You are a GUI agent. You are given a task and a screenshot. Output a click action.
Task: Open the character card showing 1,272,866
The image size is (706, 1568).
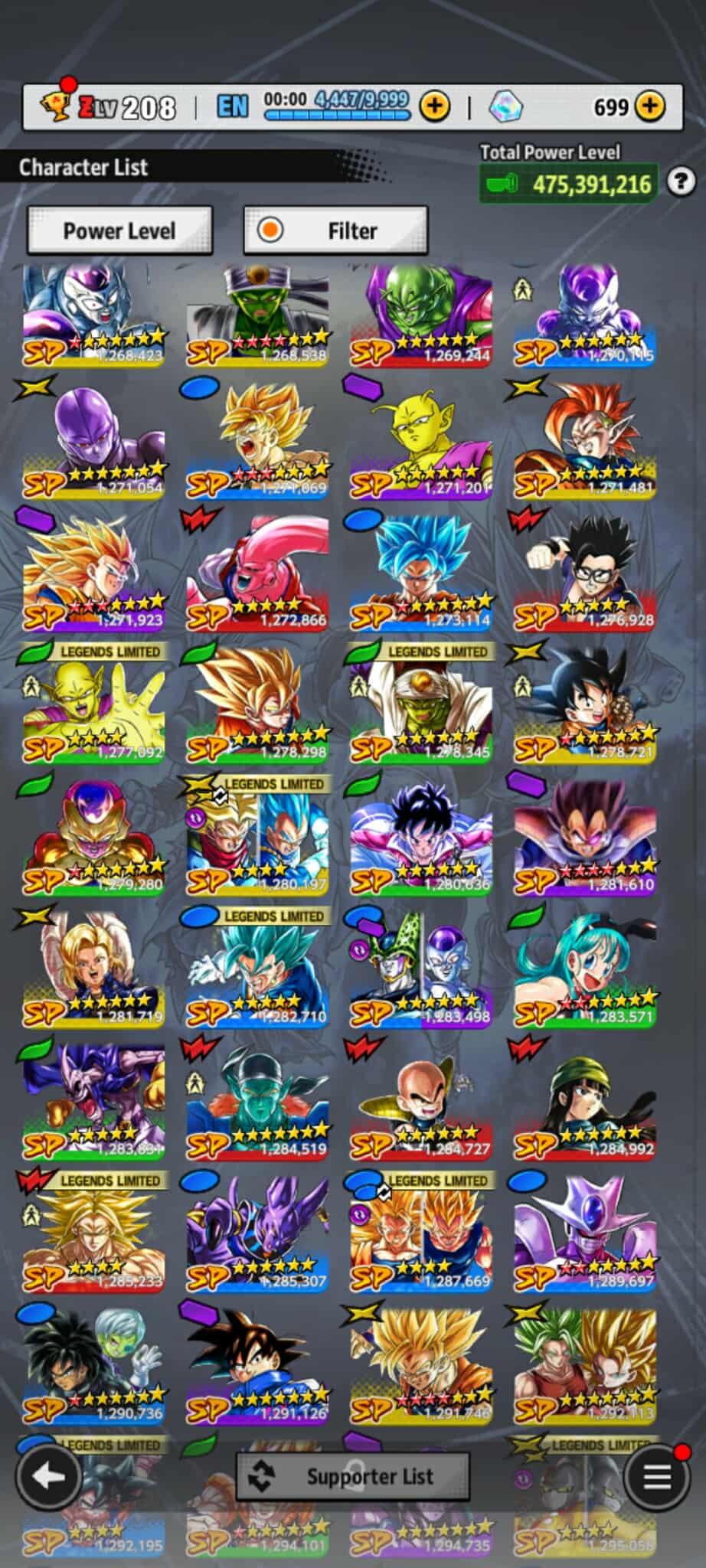pos(258,574)
